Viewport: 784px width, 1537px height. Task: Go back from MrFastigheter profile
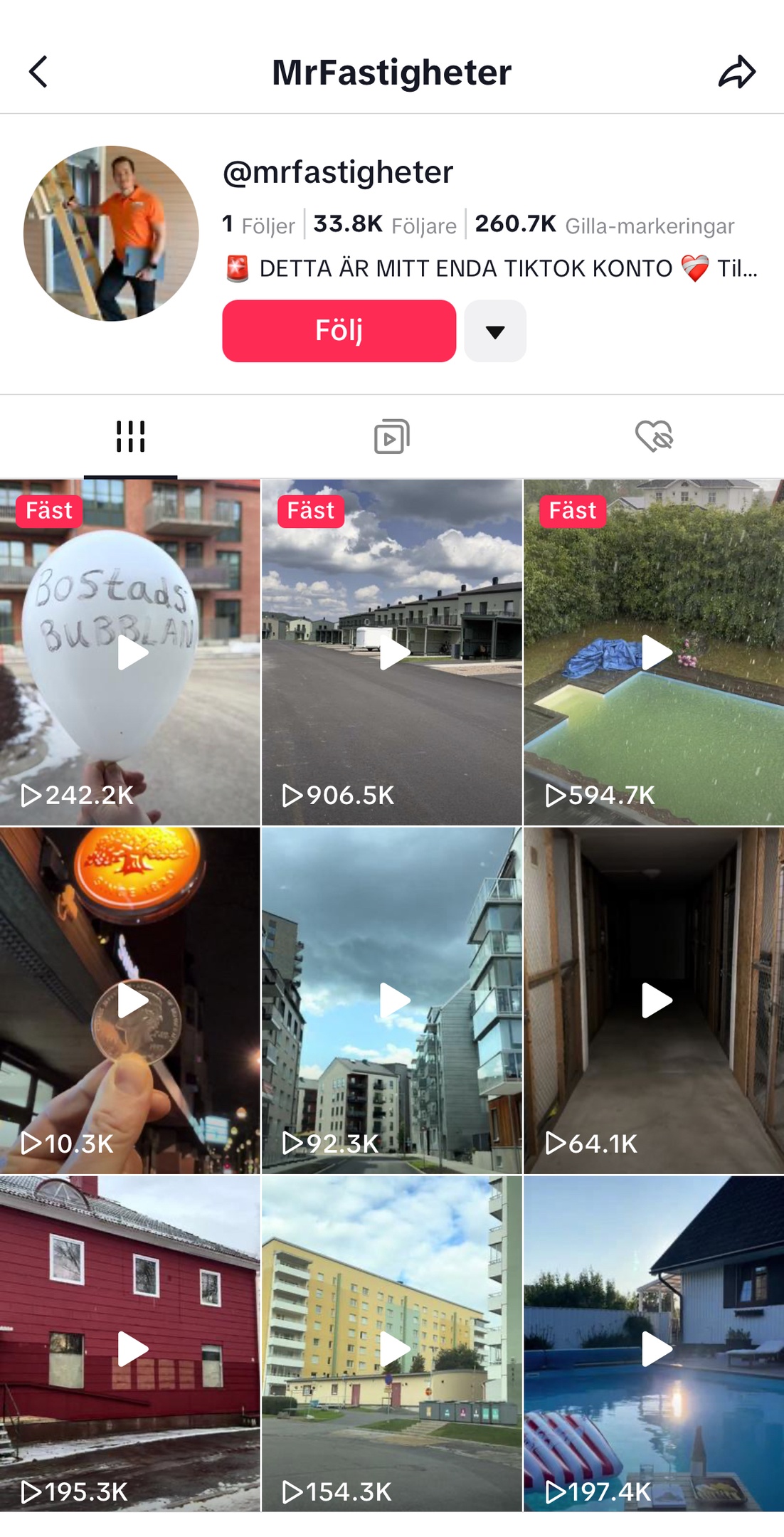(x=38, y=72)
